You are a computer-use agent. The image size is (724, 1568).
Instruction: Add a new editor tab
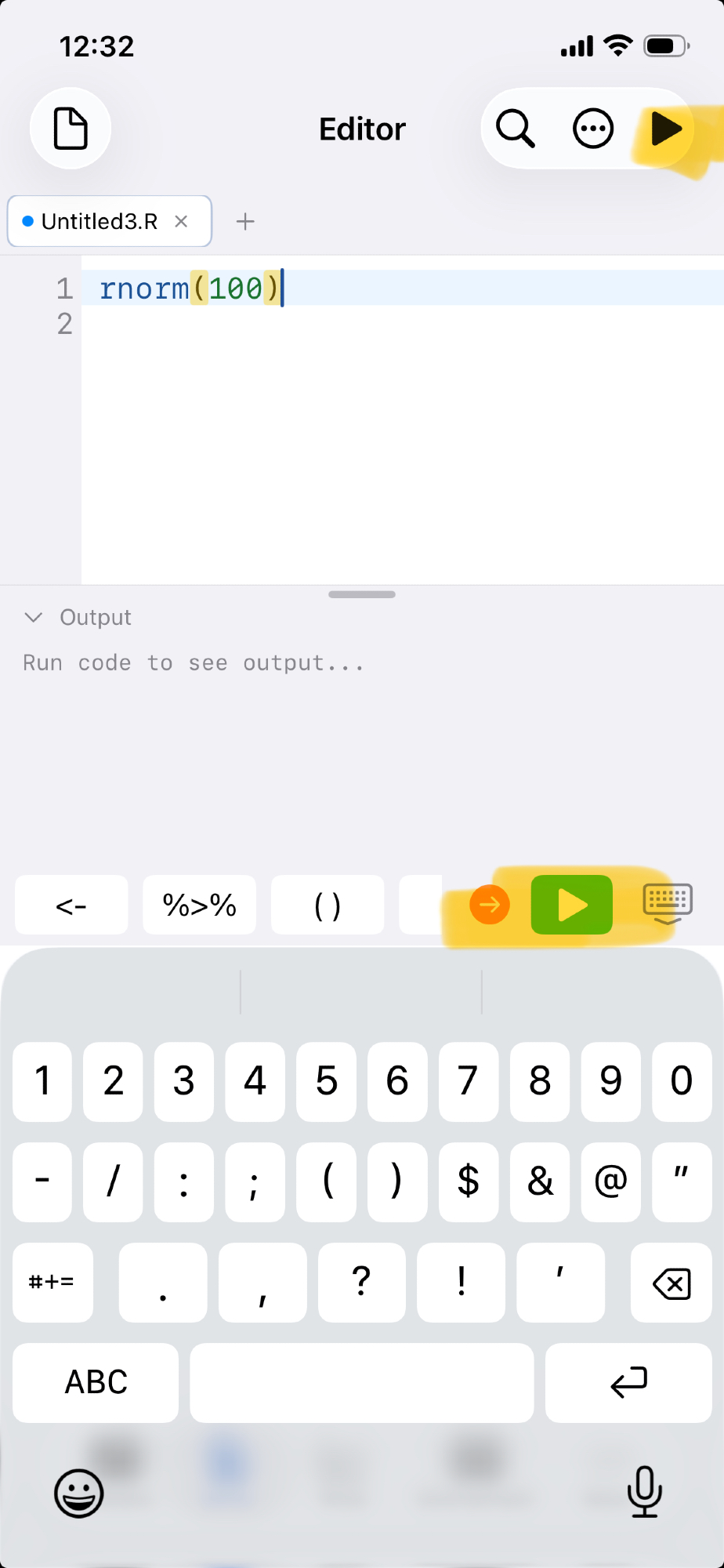point(245,222)
